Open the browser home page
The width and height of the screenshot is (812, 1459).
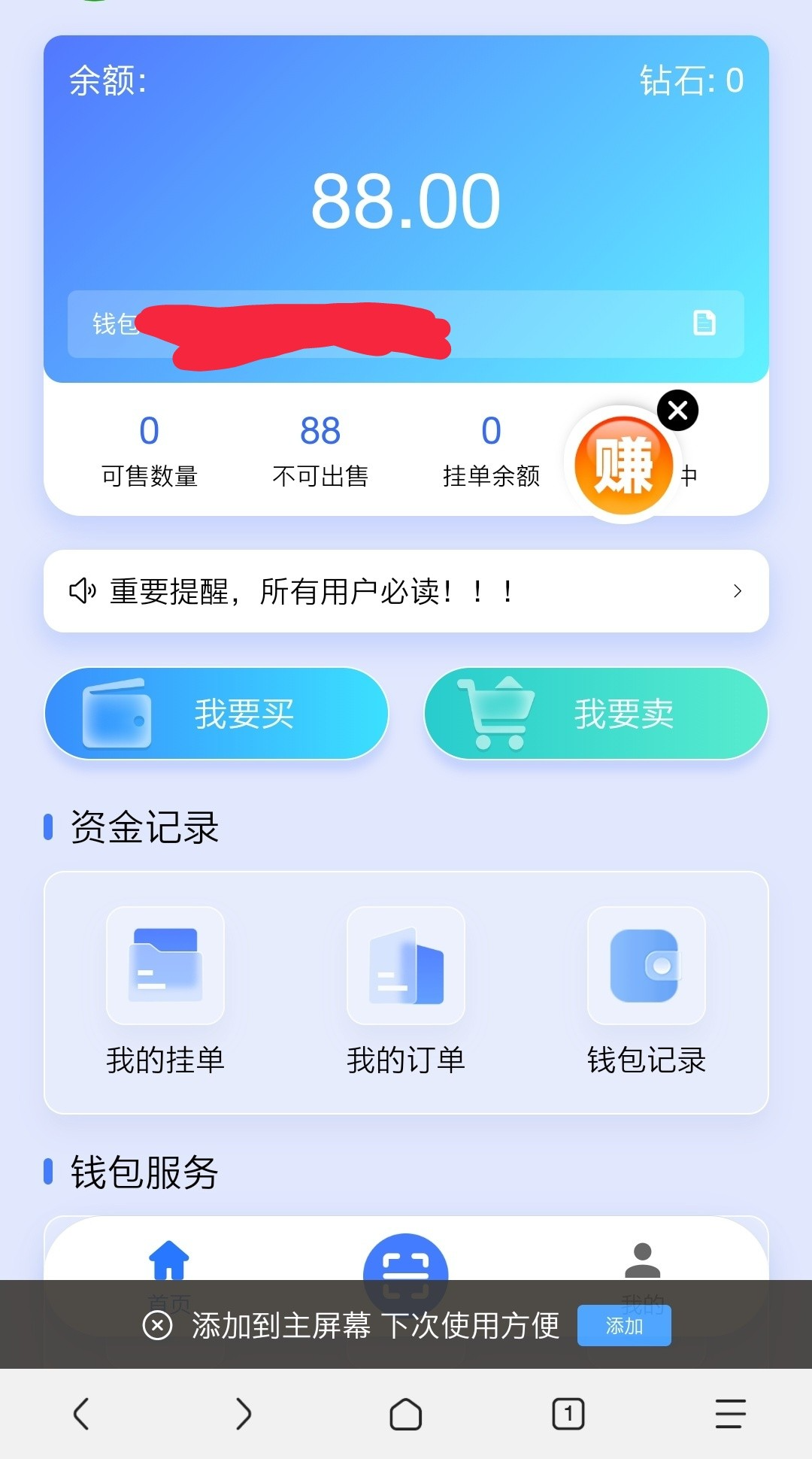click(406, 1414)
